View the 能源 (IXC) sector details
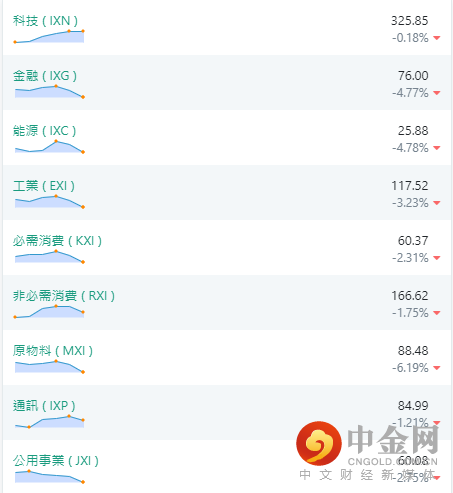 coord(227,138)
